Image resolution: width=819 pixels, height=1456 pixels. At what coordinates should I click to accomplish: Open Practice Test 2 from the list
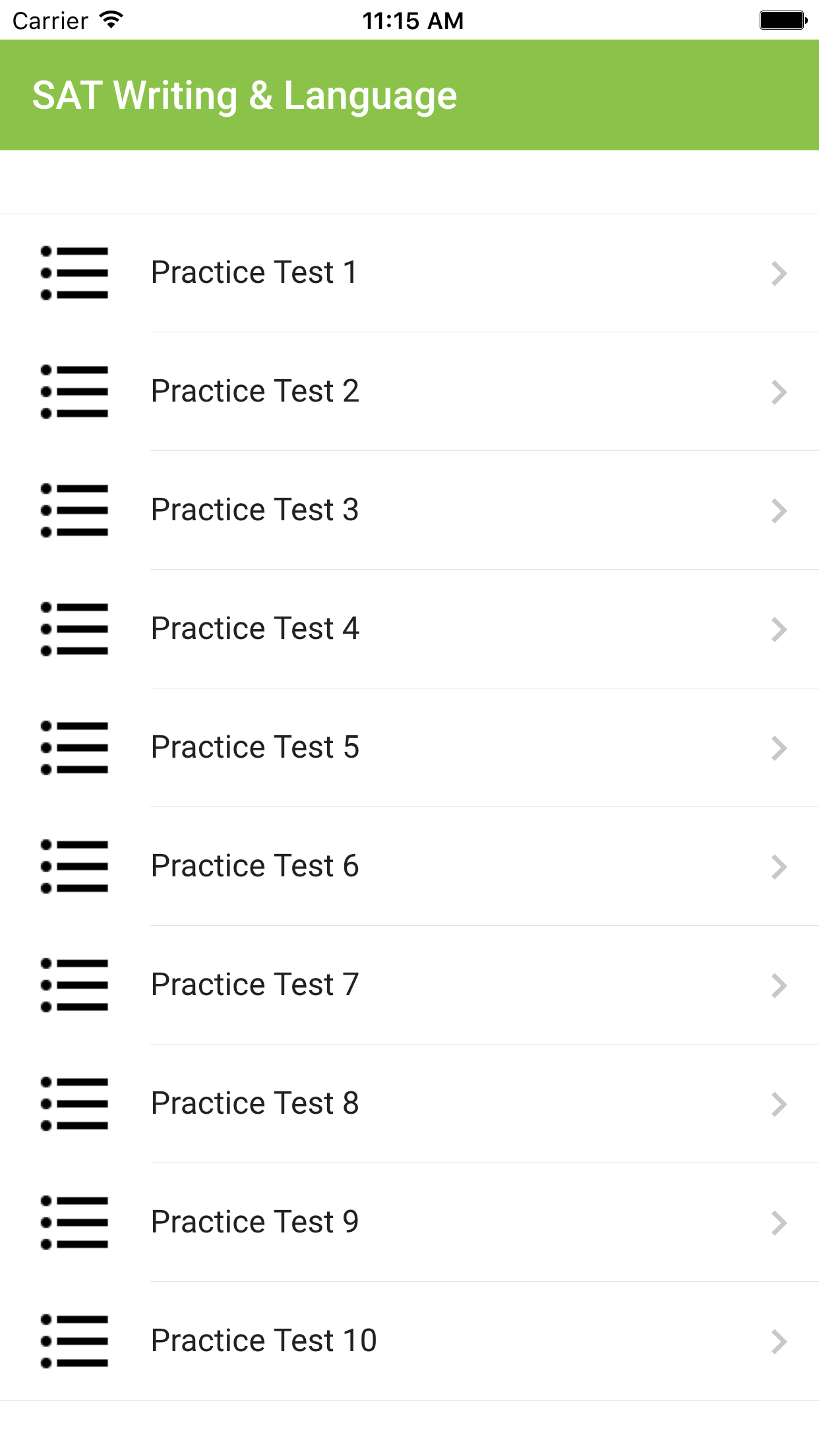[409, 390]
